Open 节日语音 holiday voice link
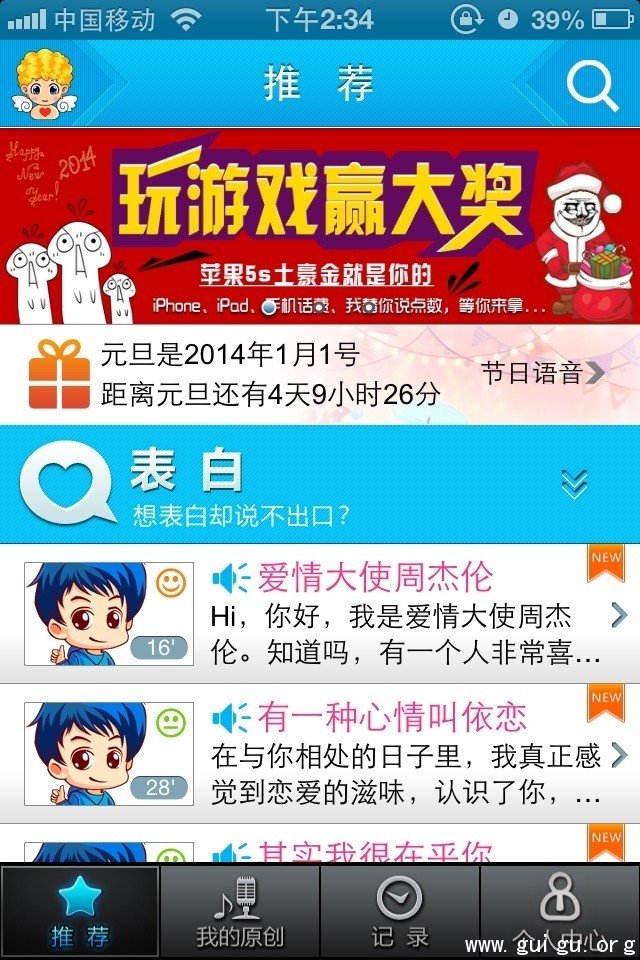The image size is (640, 960). (542, 374)
